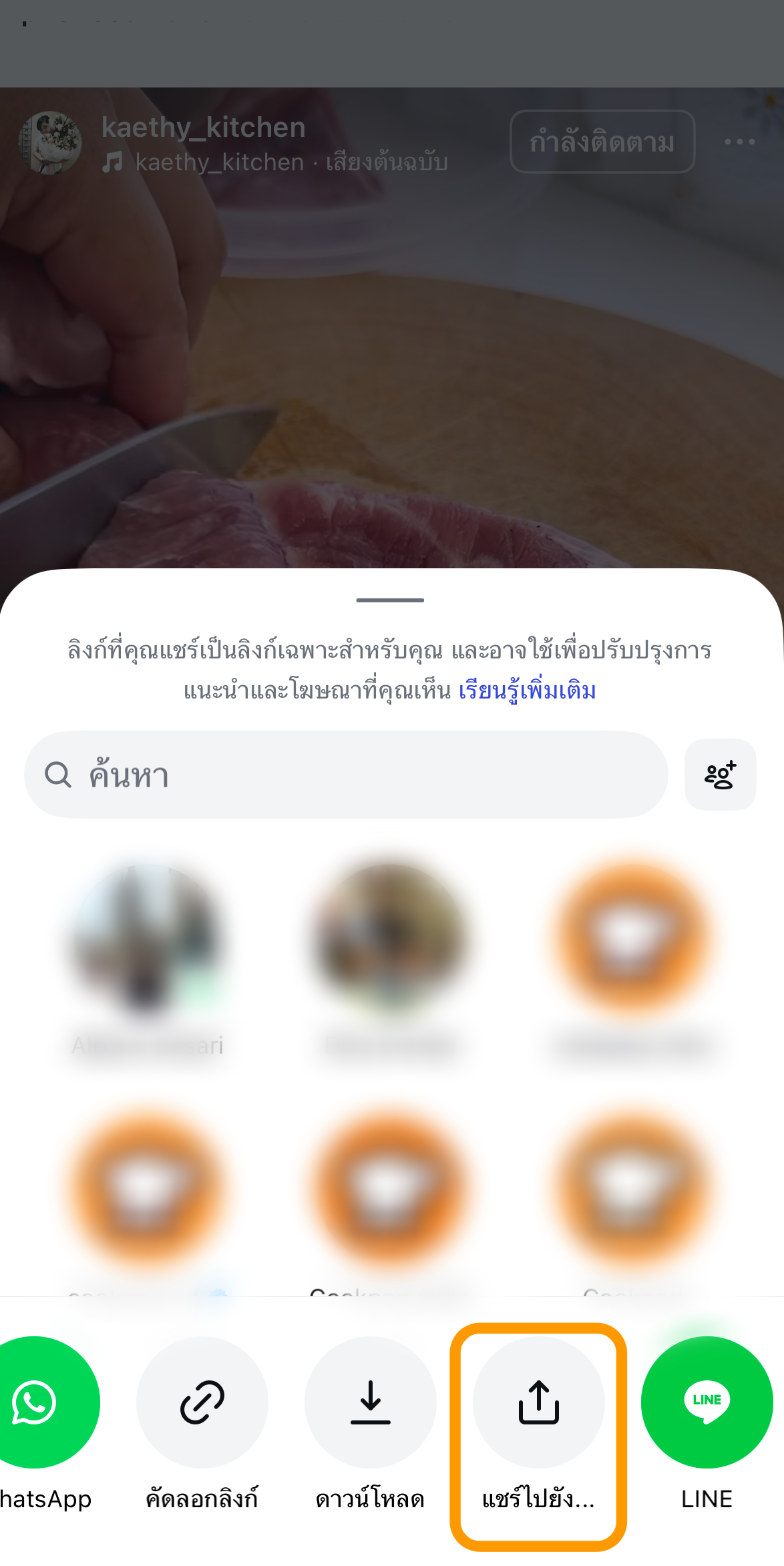Copy the link (คัดลอกลิงก์)
784x1566 pixels.
pos(202,1402)
